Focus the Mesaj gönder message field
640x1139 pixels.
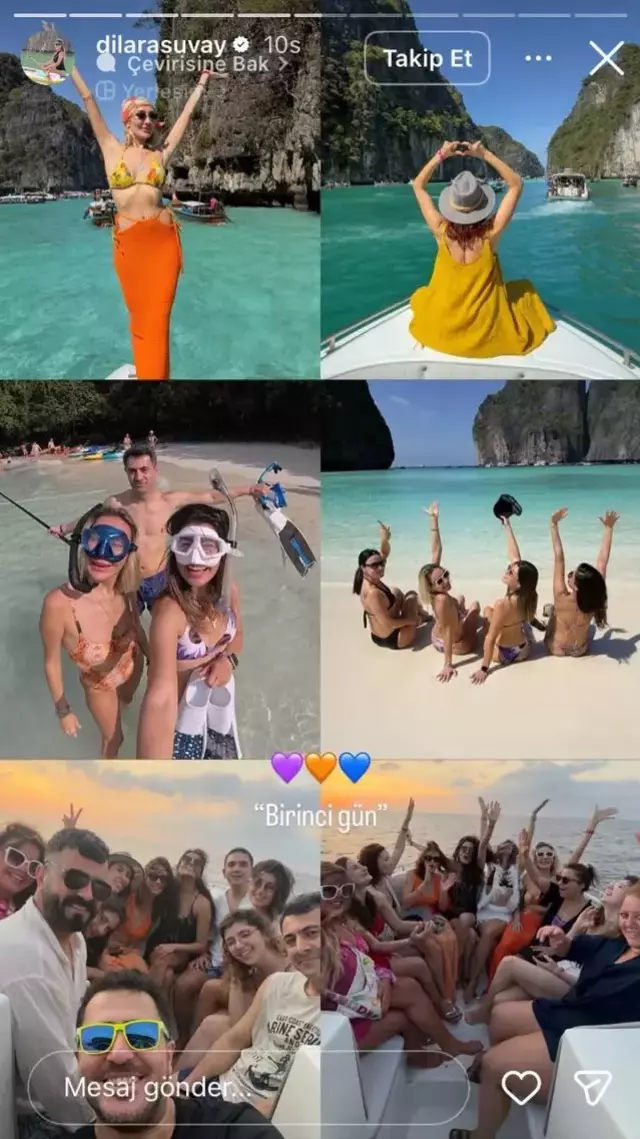click(248, 1088)
